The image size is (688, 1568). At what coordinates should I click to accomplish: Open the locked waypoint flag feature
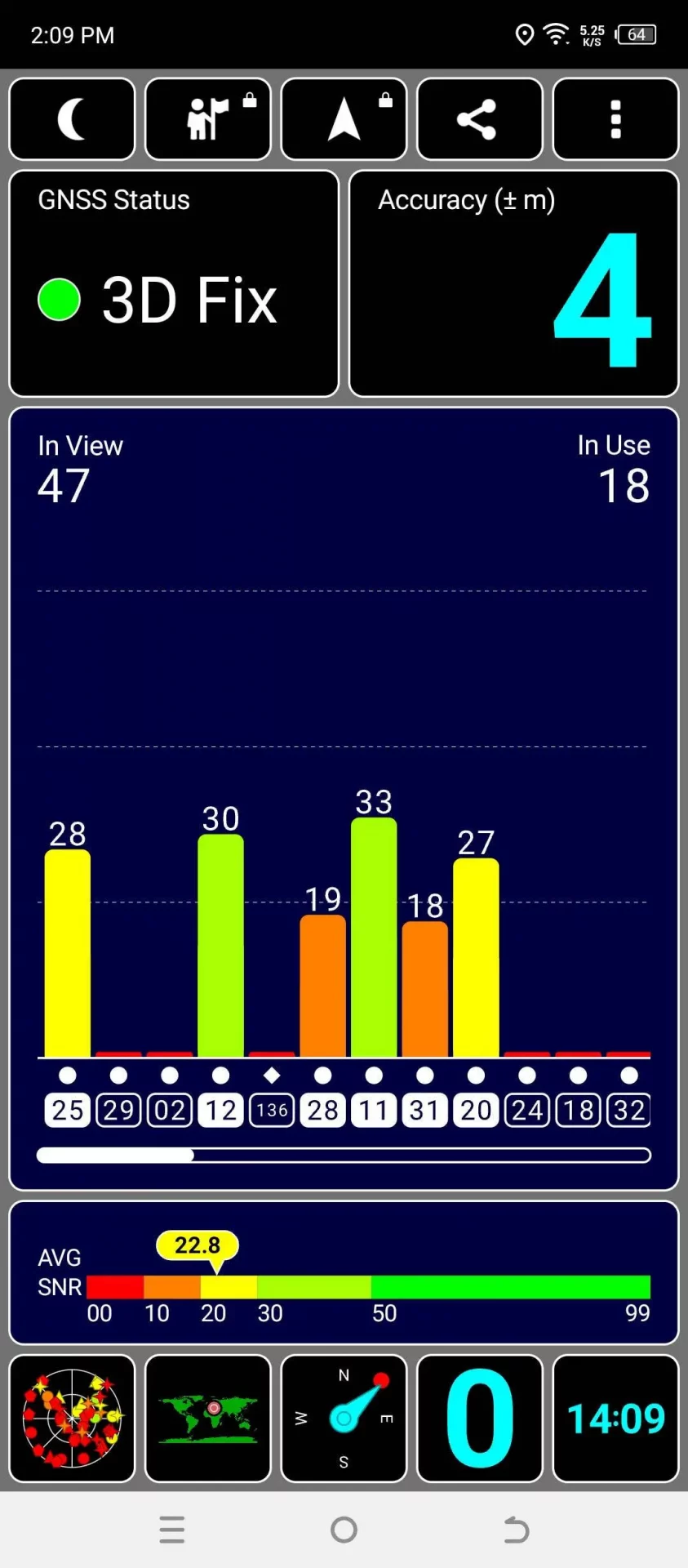(208, 119)
